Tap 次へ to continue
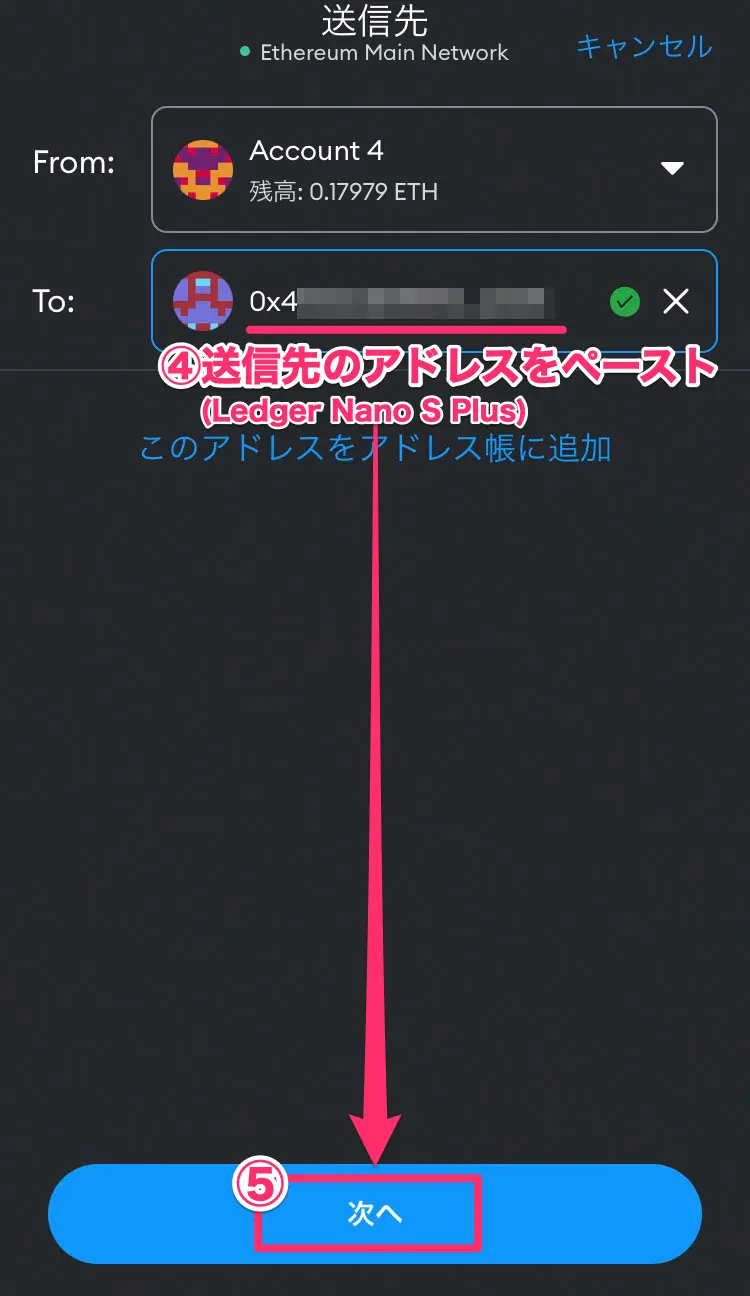The width and height of the screenshot is (750, 1296). (x=375, y=1213)
